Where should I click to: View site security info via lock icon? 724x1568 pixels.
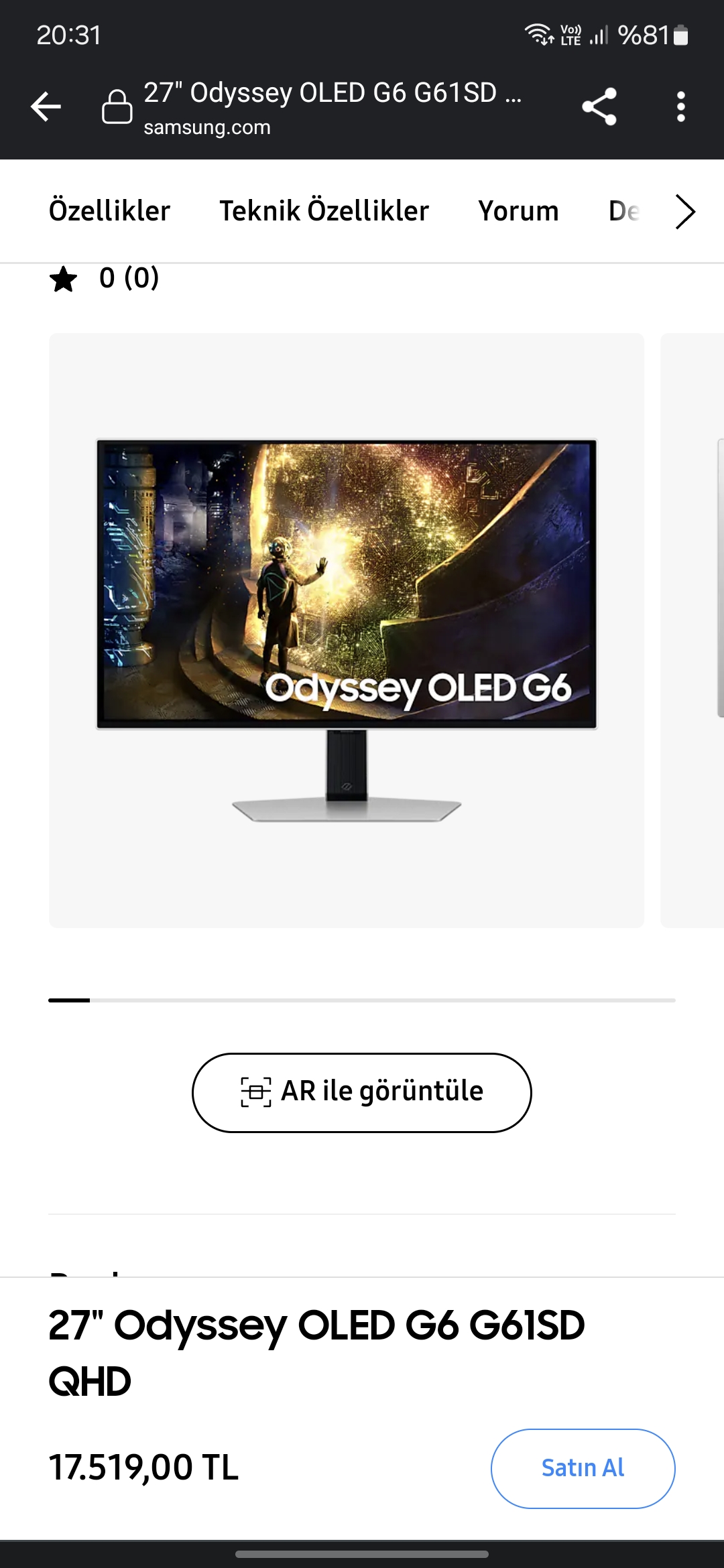pos(117,107)
